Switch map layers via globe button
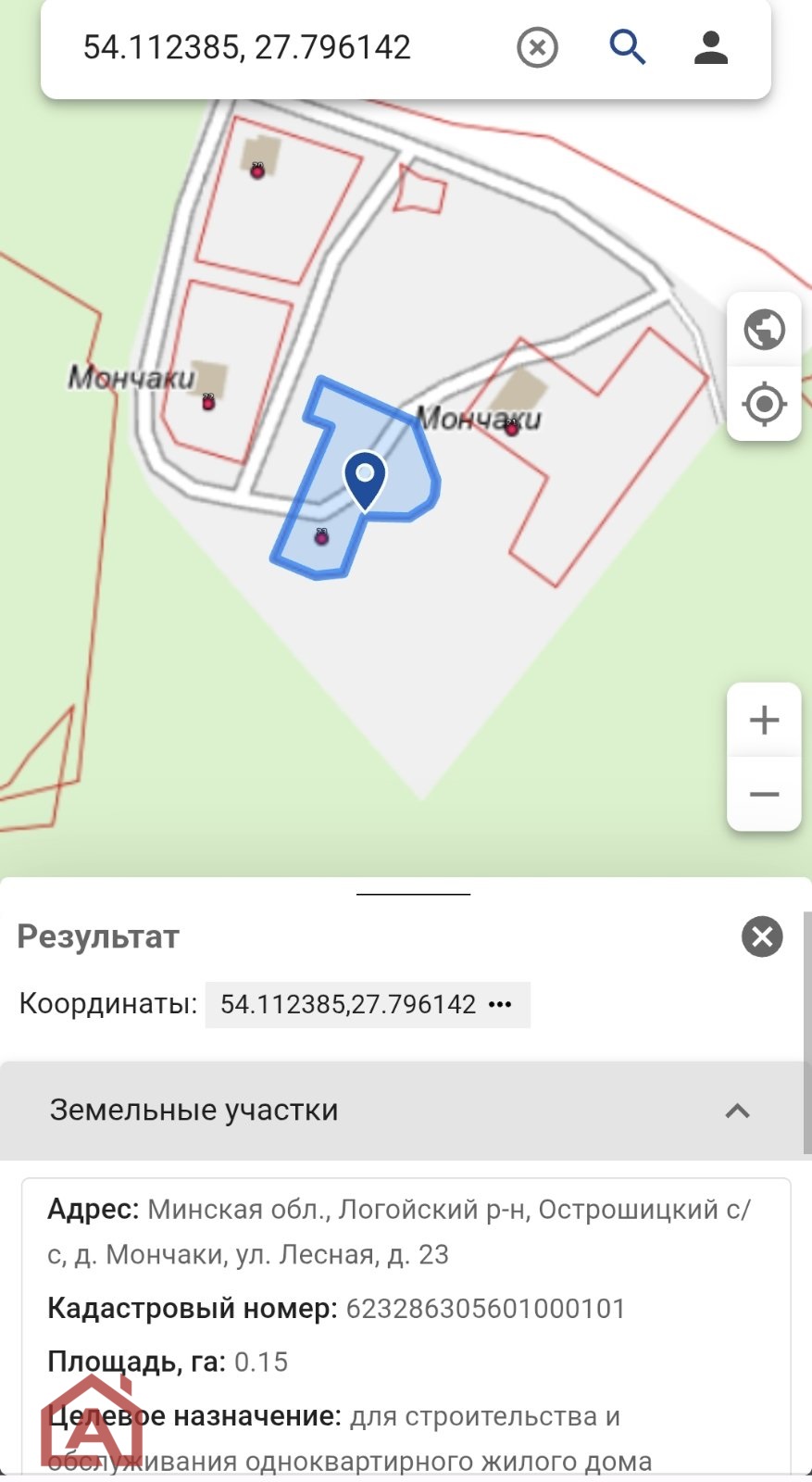The height and width of the screenshot is (1482, 812). tap(764, 330)
